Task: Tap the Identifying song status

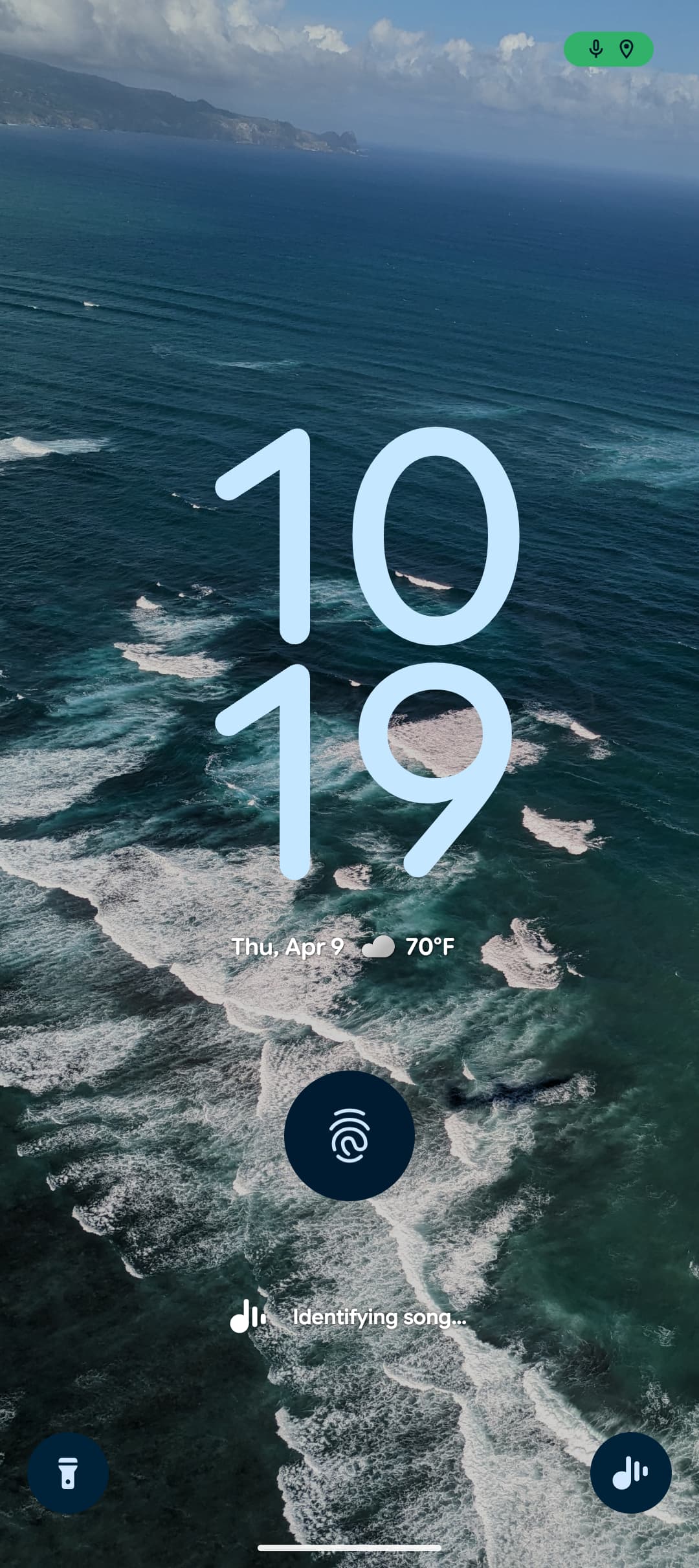Action: [x=349, y=1317]
